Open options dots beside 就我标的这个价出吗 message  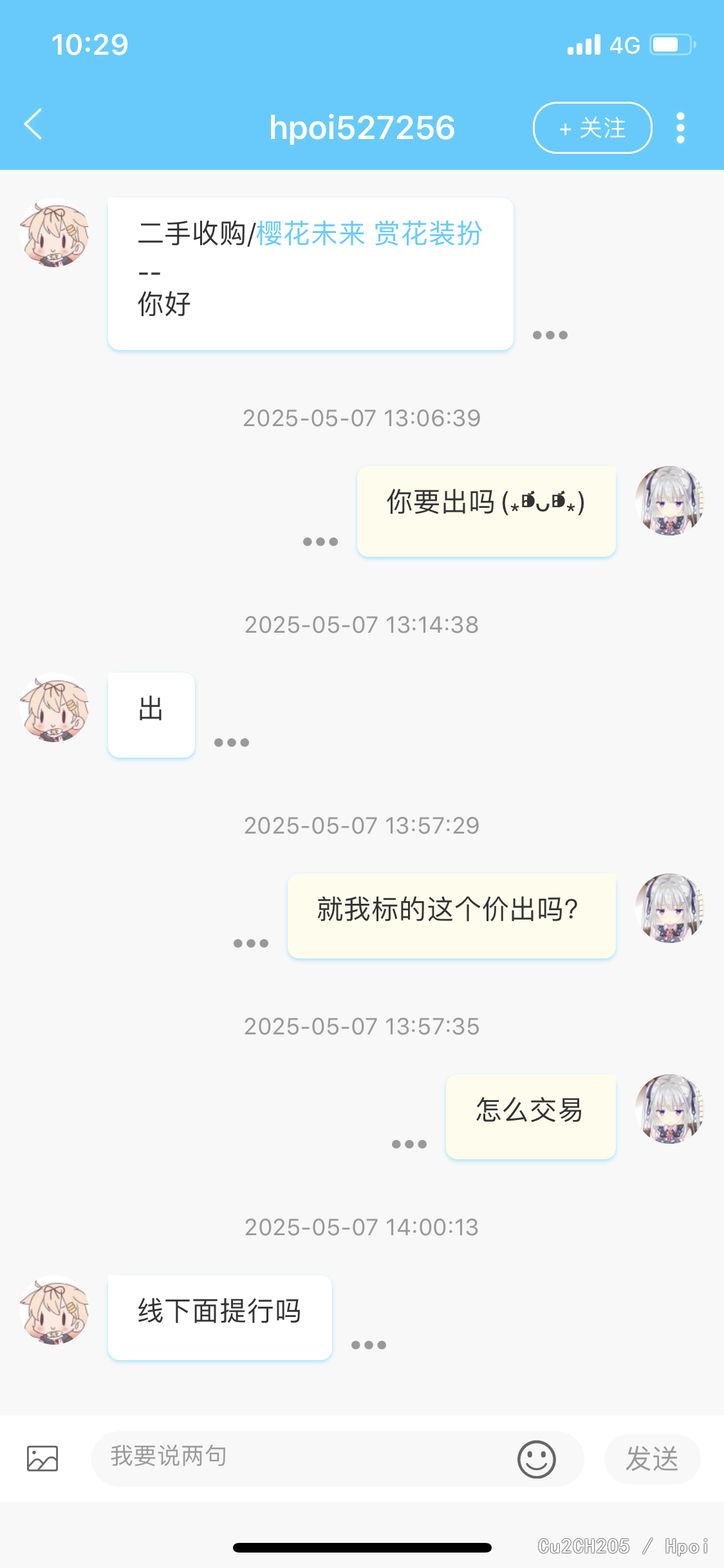click(x=251, y=943)
